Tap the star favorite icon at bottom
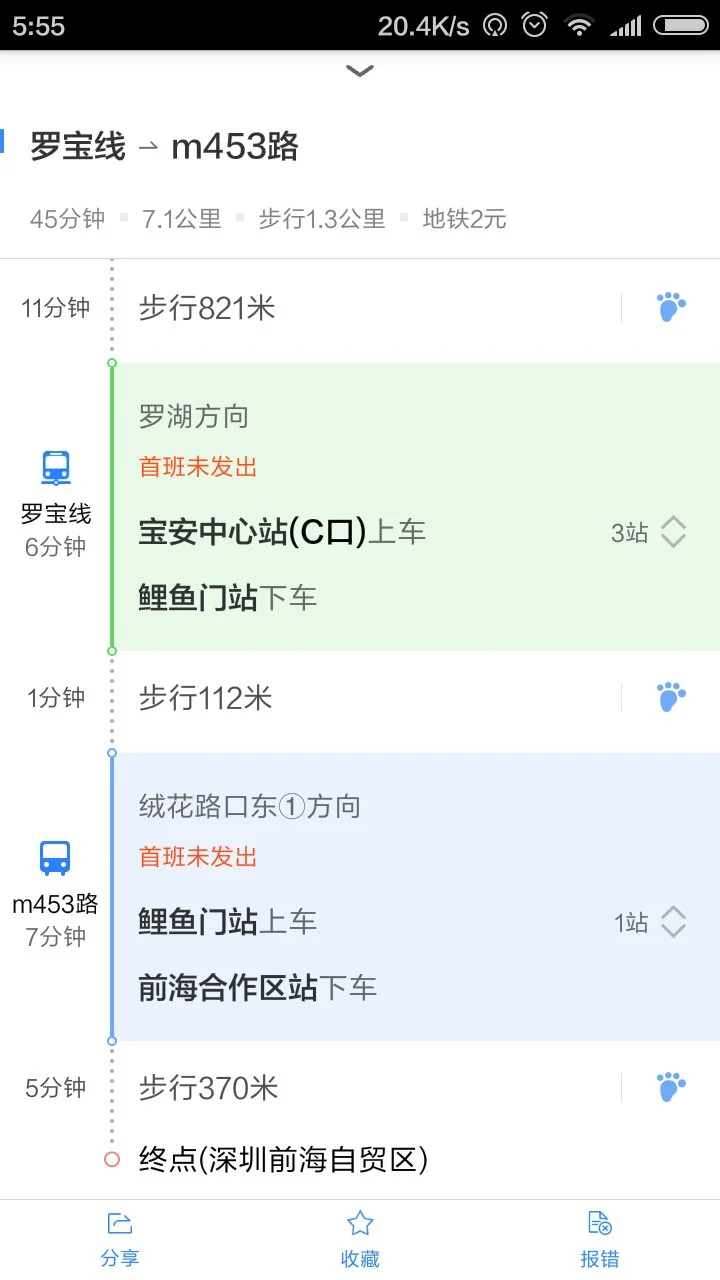The height and width of the screenshot is (1280, 720). click(359, 1222)
